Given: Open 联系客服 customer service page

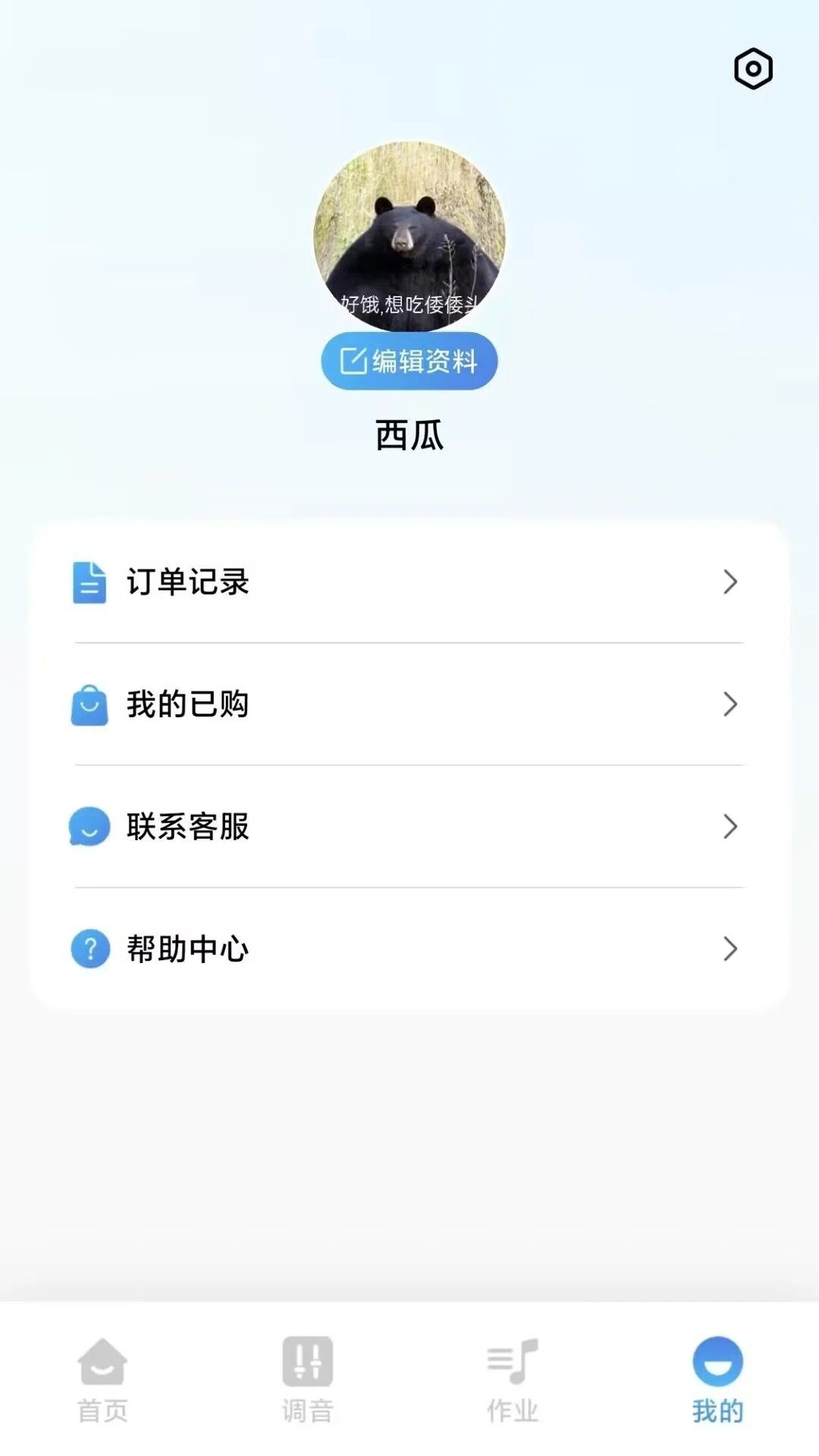Looking at the screenshot, I should pyautogui.click(x=409, y=827).
